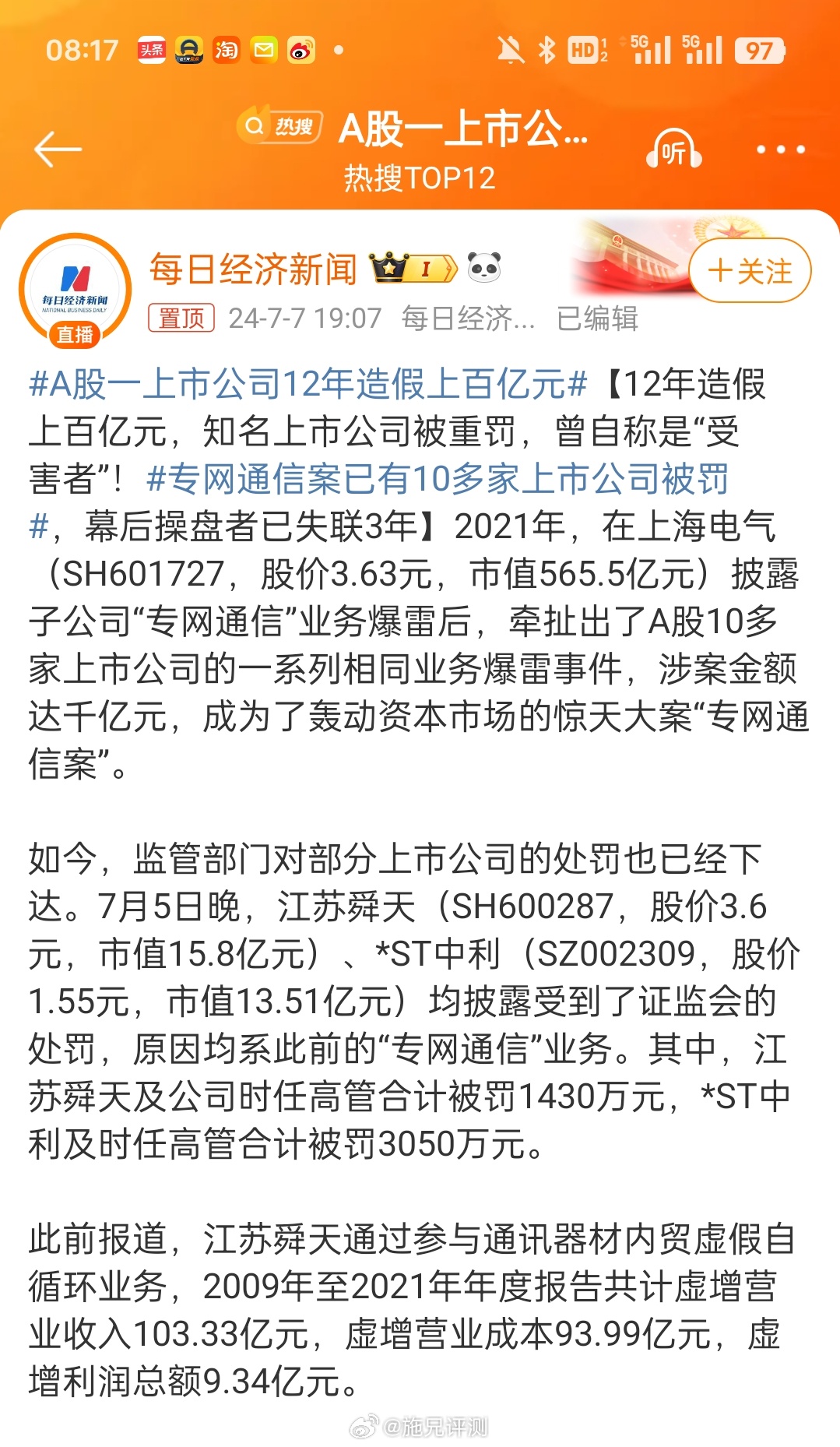Tap the 听 listen headphone icon

[x=674, y=150]
